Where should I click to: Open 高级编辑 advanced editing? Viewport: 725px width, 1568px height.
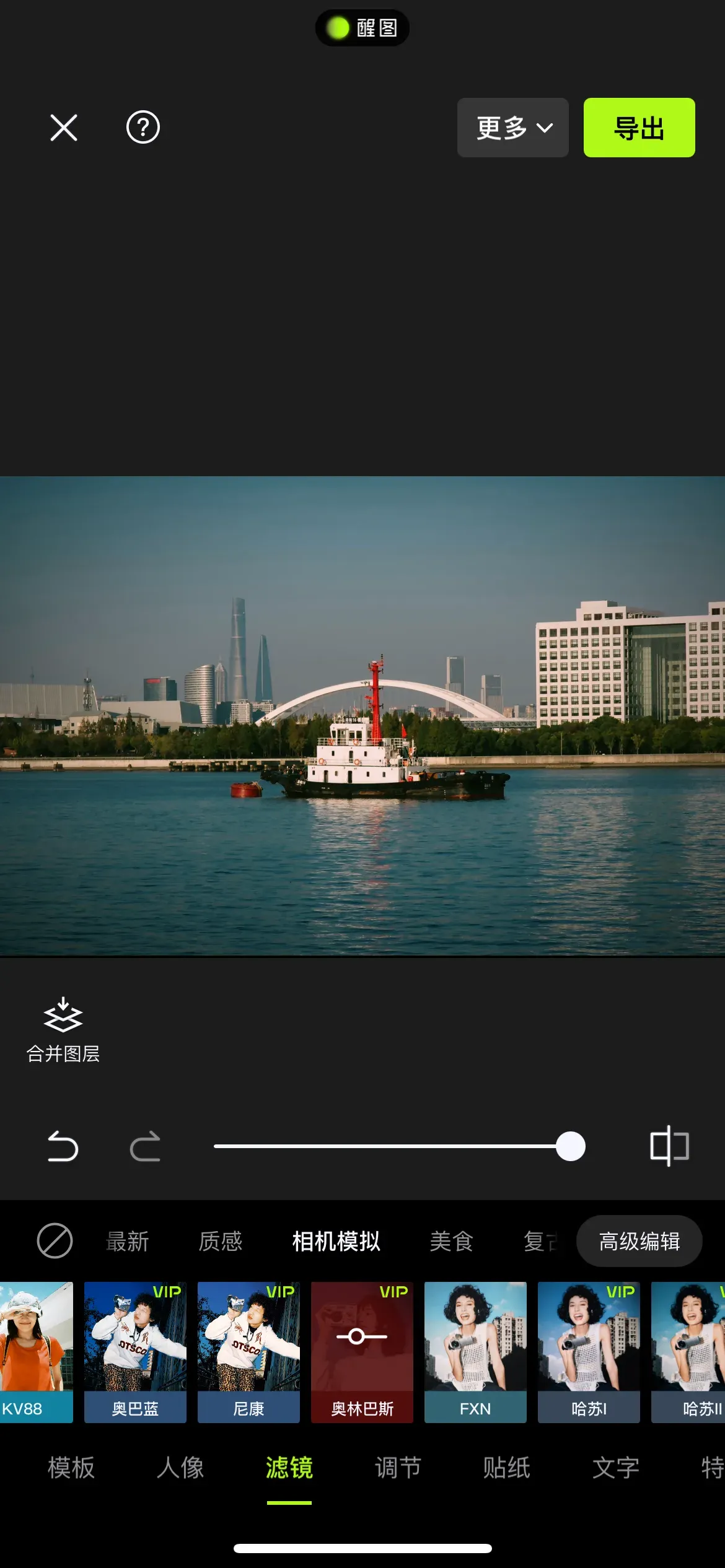639,1242
